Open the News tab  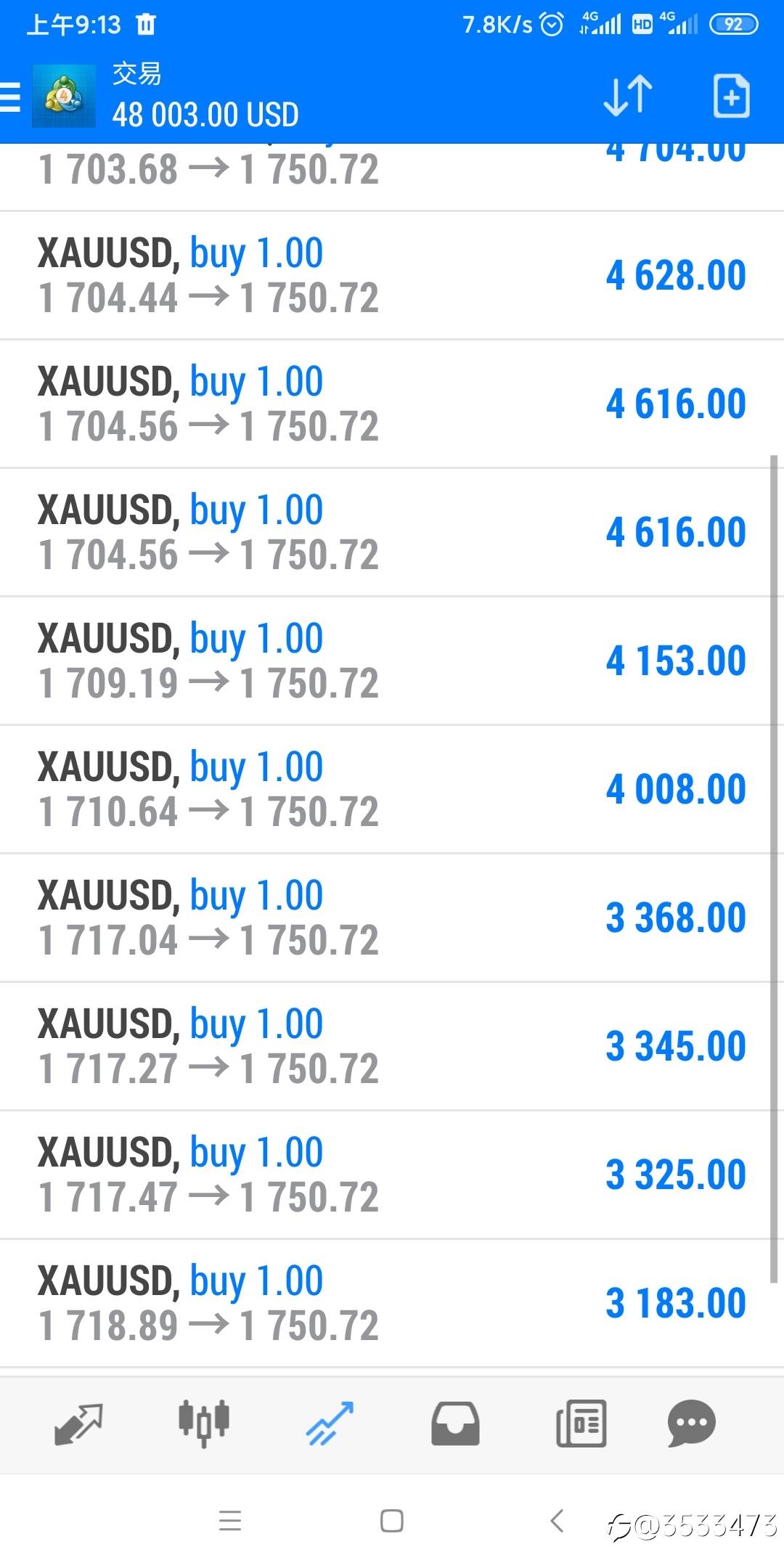[x=581, y=1424]
